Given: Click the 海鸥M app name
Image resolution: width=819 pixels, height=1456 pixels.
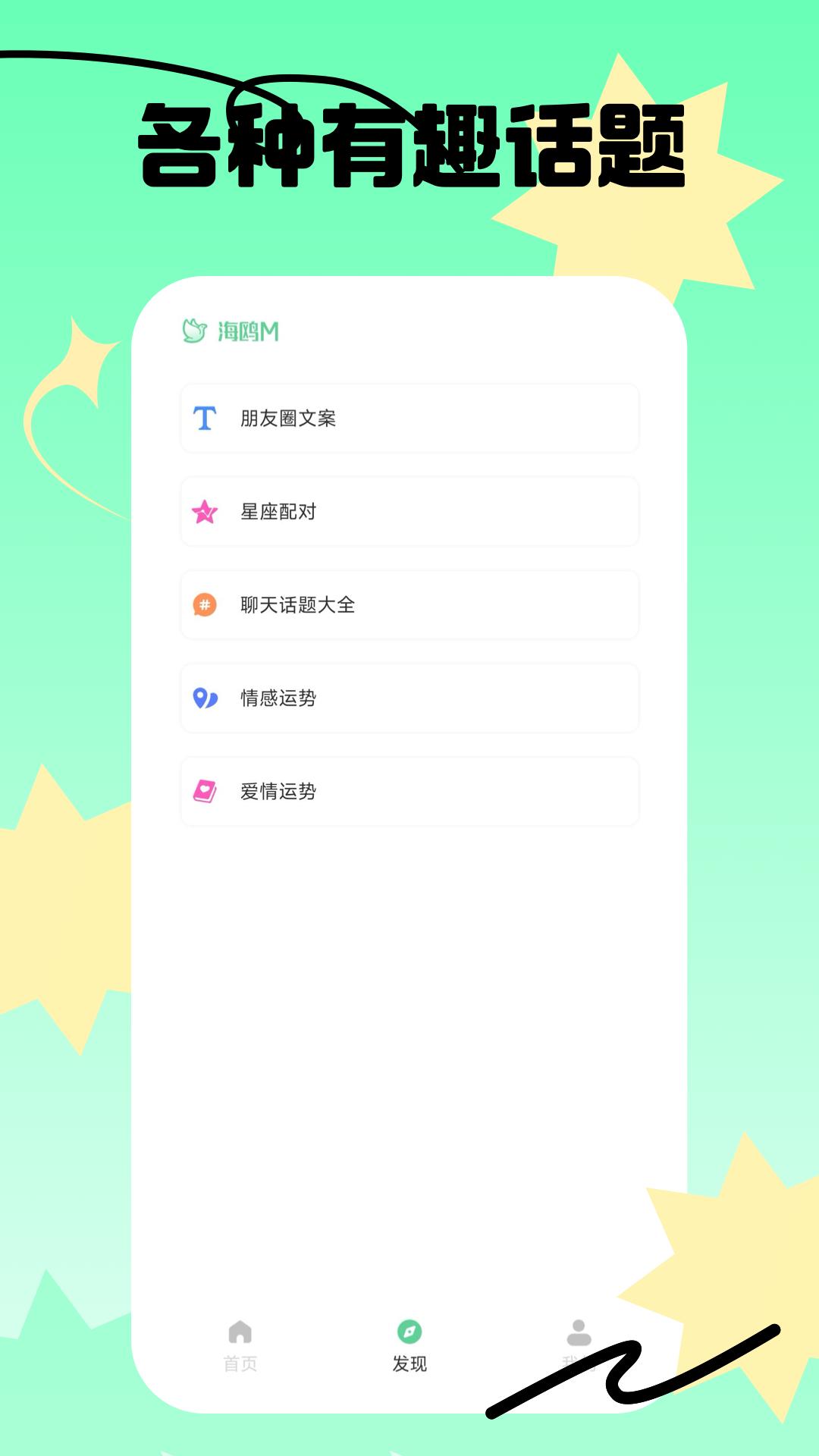Looking at the screenshot, I should click(246, 330).
